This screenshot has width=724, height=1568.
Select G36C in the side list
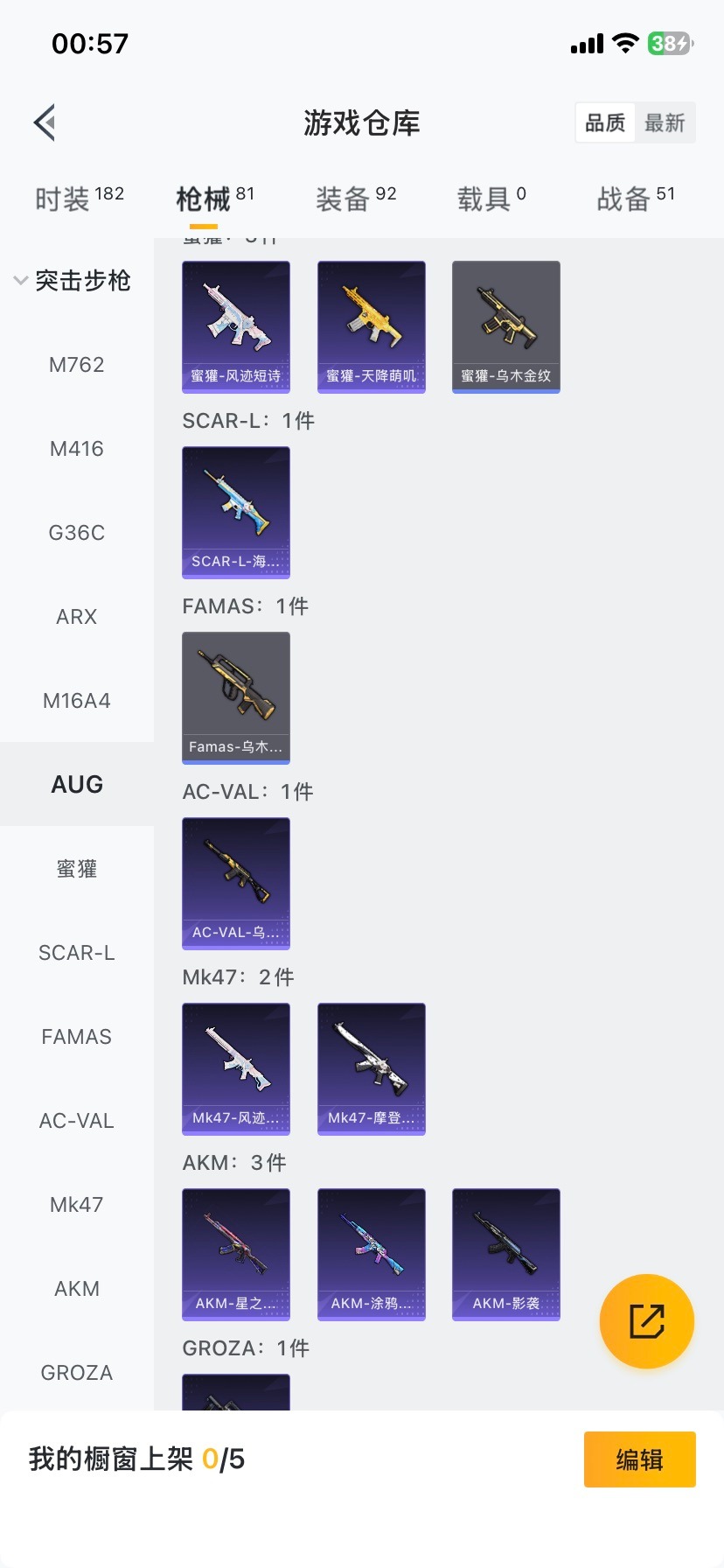pyautogui.click(x=77, y=533)
